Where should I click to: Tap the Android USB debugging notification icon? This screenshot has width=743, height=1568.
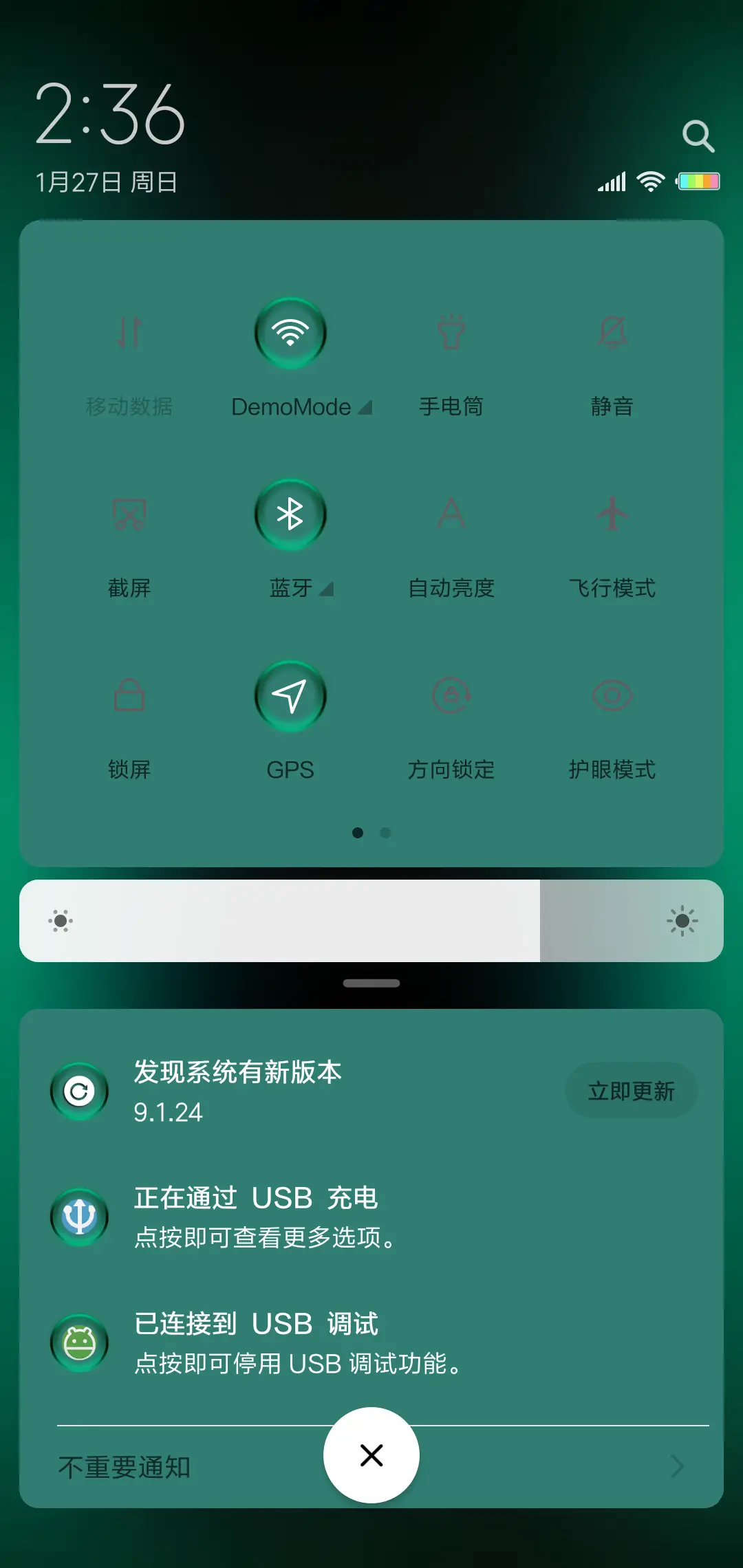tap(79, 1342)
